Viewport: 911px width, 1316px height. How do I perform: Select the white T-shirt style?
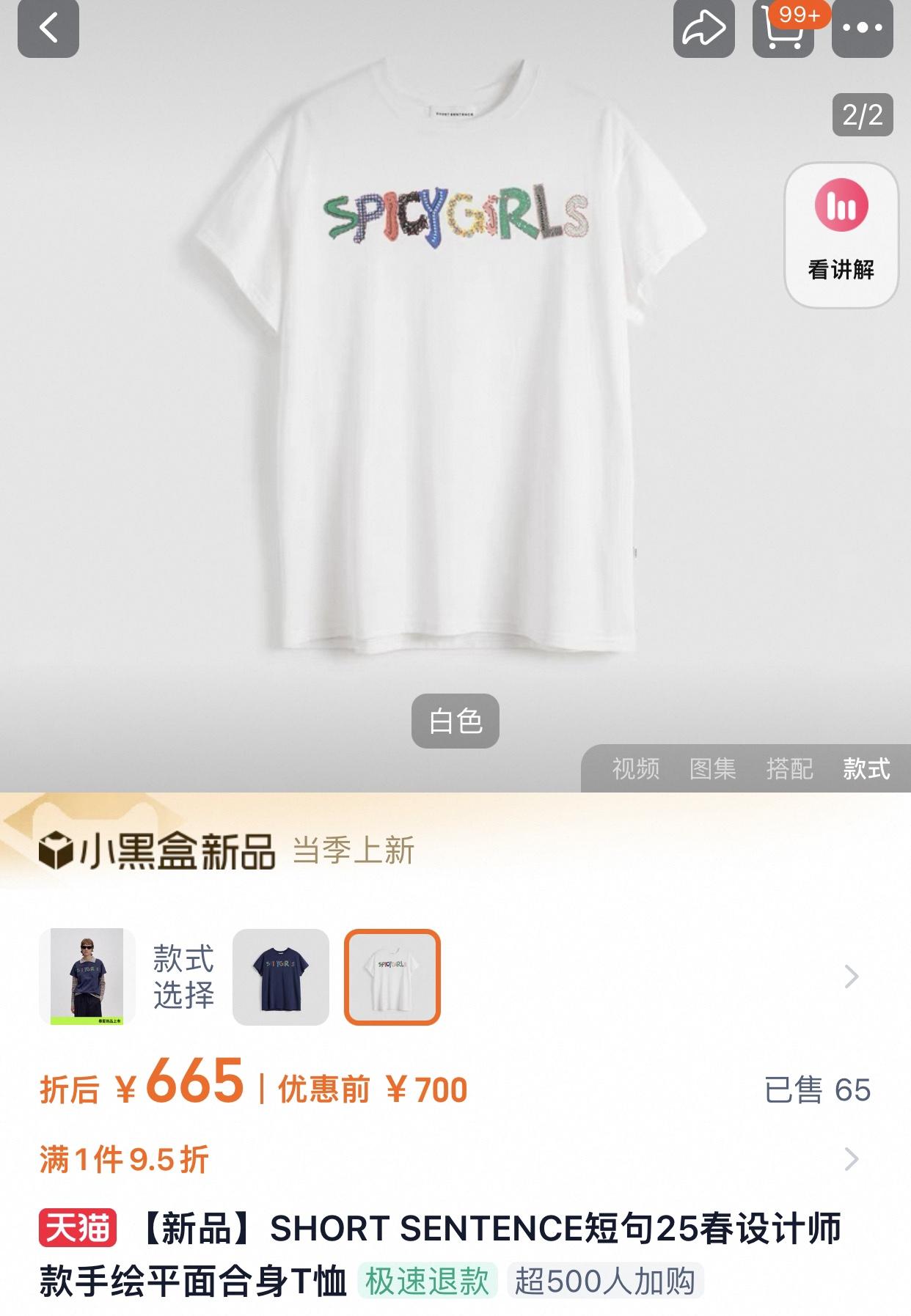(x=392, y=977)
